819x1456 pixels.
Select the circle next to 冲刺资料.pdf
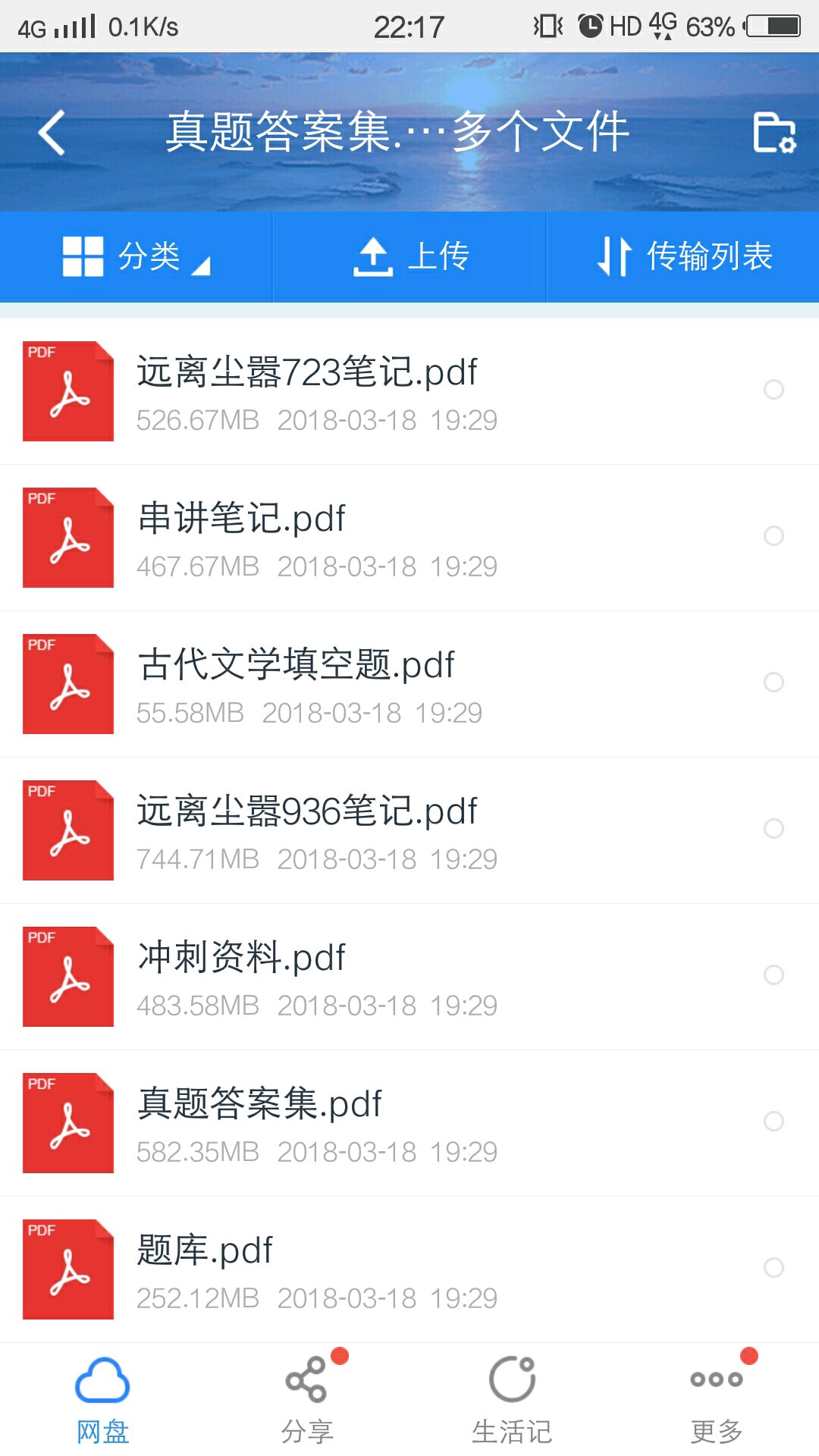(x=773, y=974)
